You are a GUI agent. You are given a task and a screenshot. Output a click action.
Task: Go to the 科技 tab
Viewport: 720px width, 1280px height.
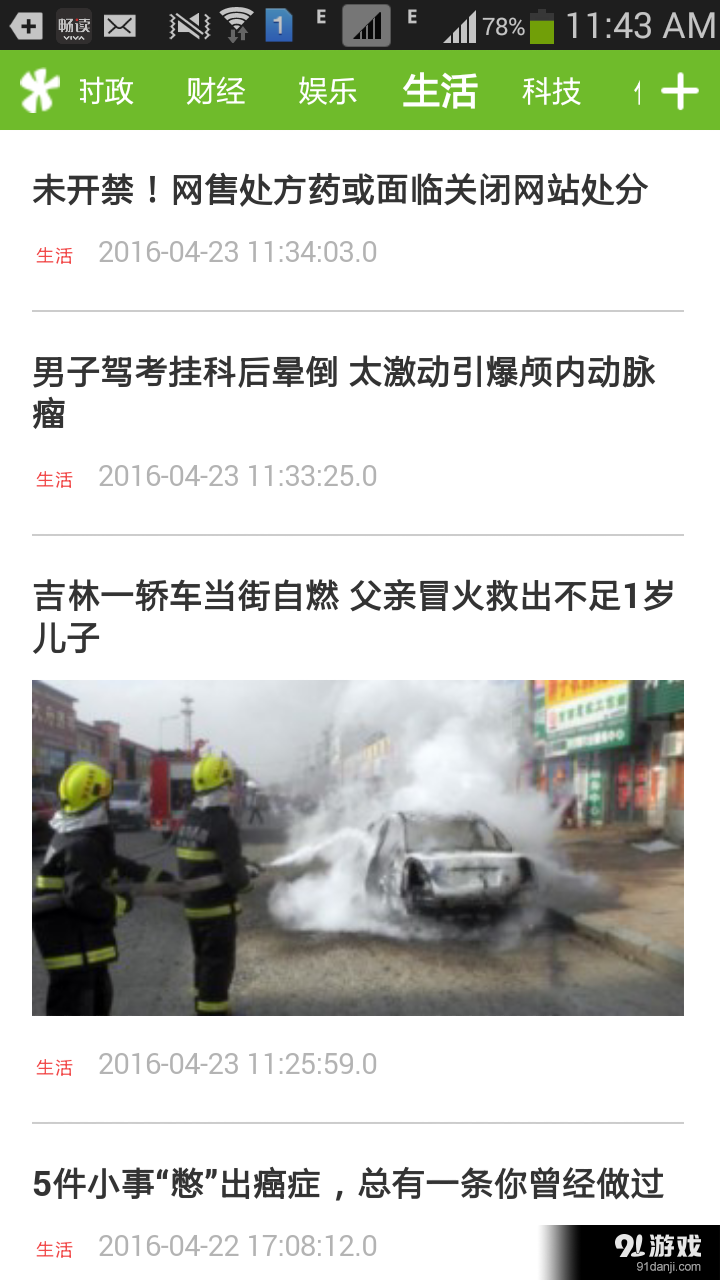[x=551, y=91]
